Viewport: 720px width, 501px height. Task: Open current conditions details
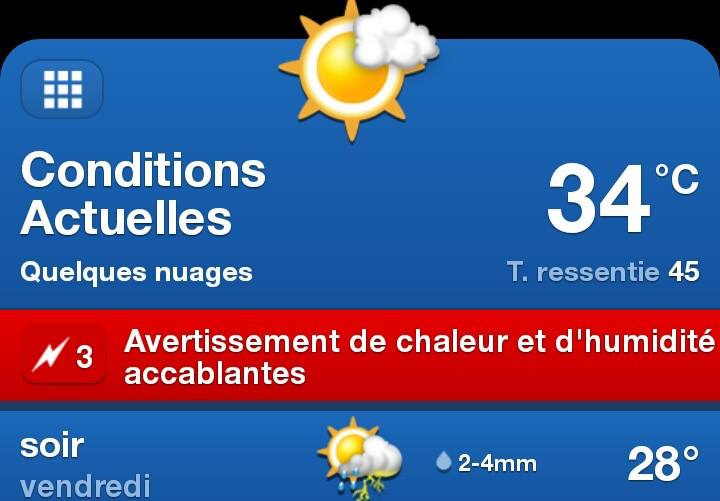click(360, 220)
